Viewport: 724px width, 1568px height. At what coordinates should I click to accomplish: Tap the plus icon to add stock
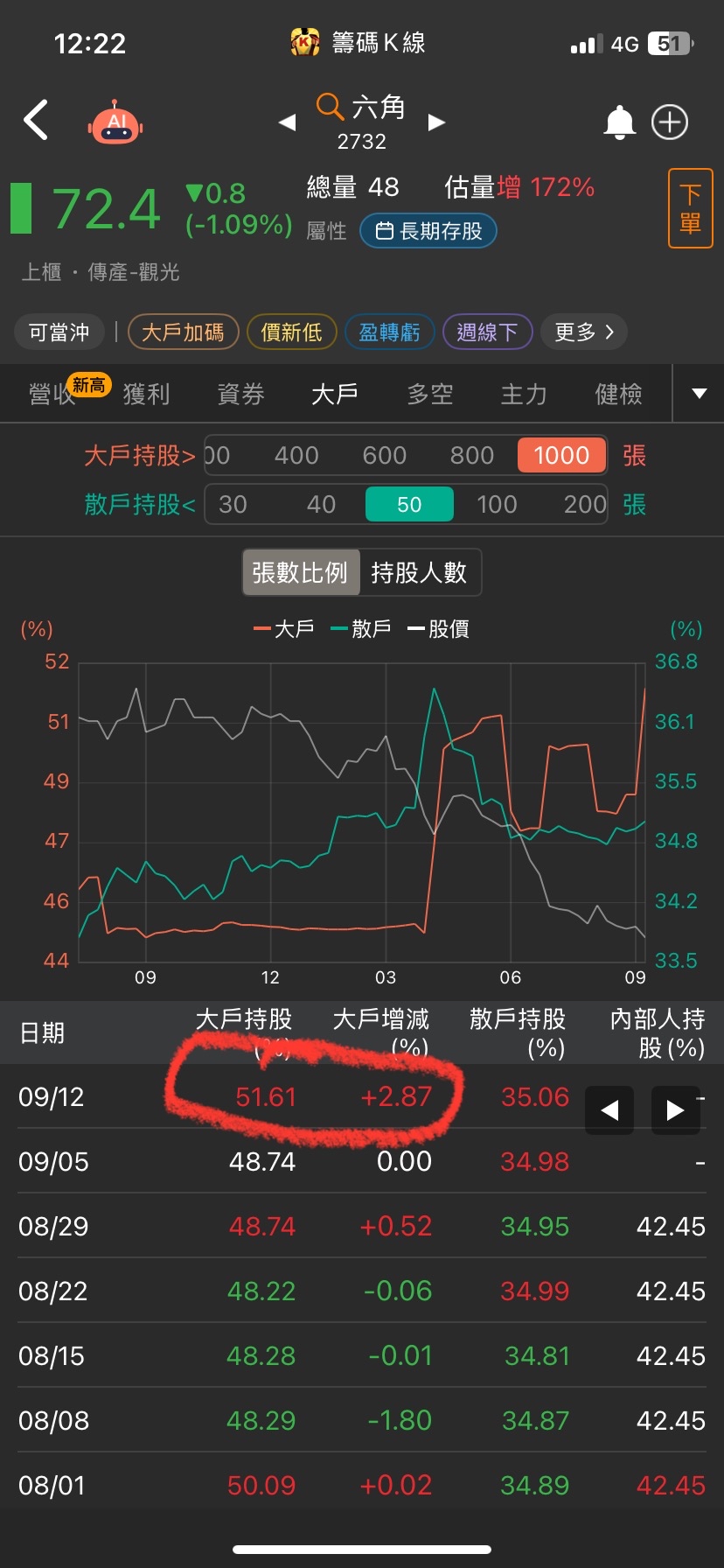click(670, 122)
